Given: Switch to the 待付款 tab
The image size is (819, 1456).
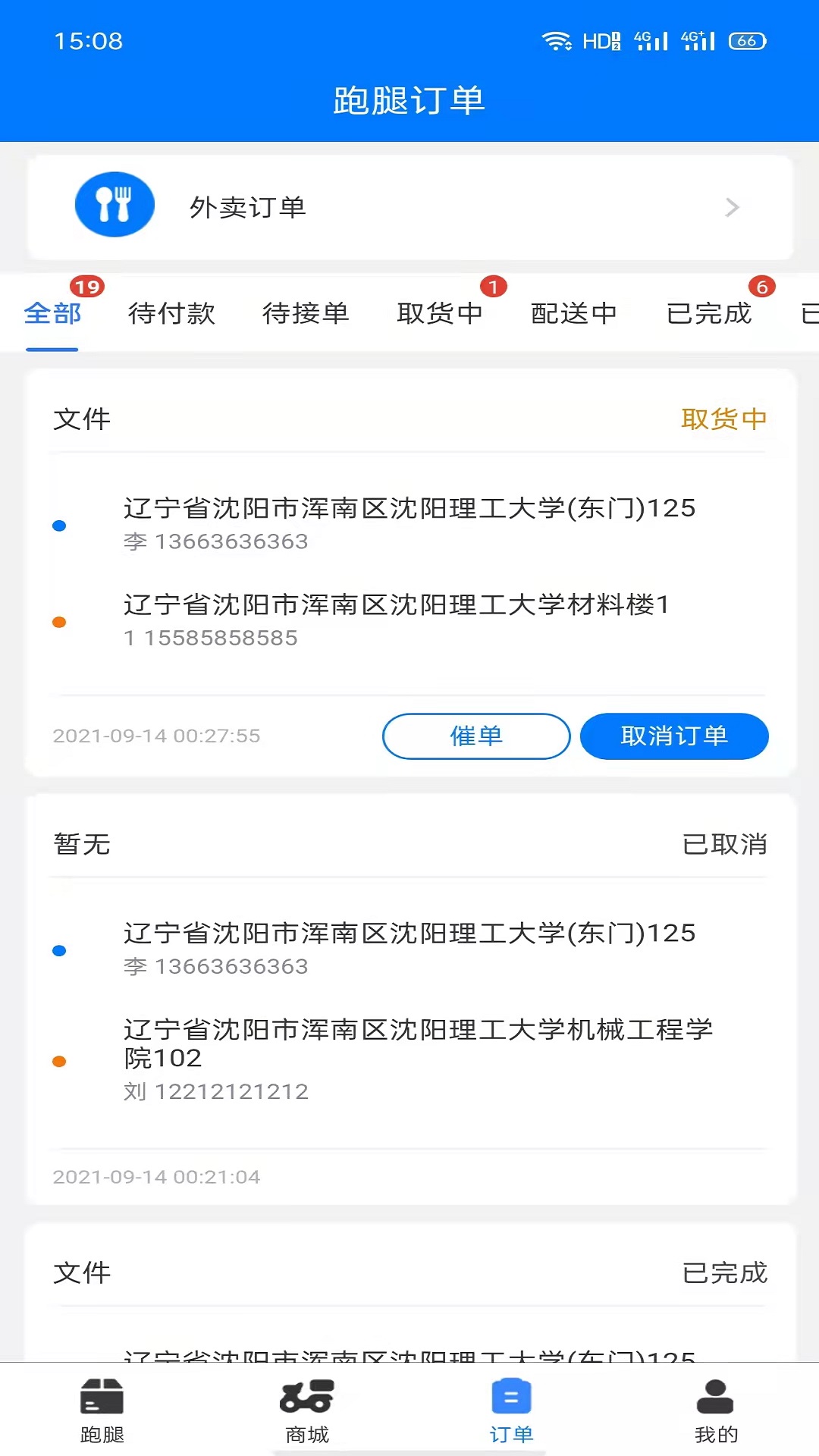Looking at the screenshot, I should pyautogui.click(x=172, y=313).
